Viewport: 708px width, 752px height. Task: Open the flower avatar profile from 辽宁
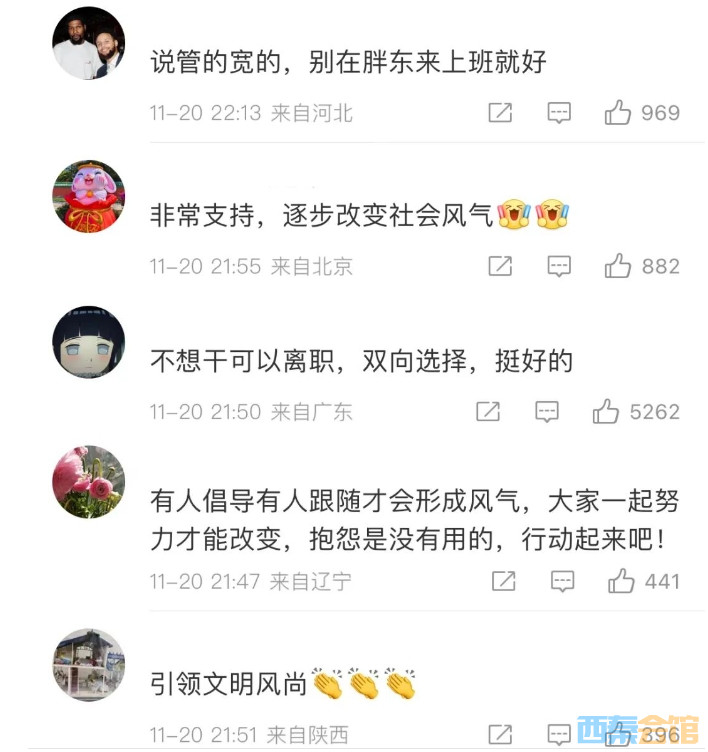click(88, 482)
